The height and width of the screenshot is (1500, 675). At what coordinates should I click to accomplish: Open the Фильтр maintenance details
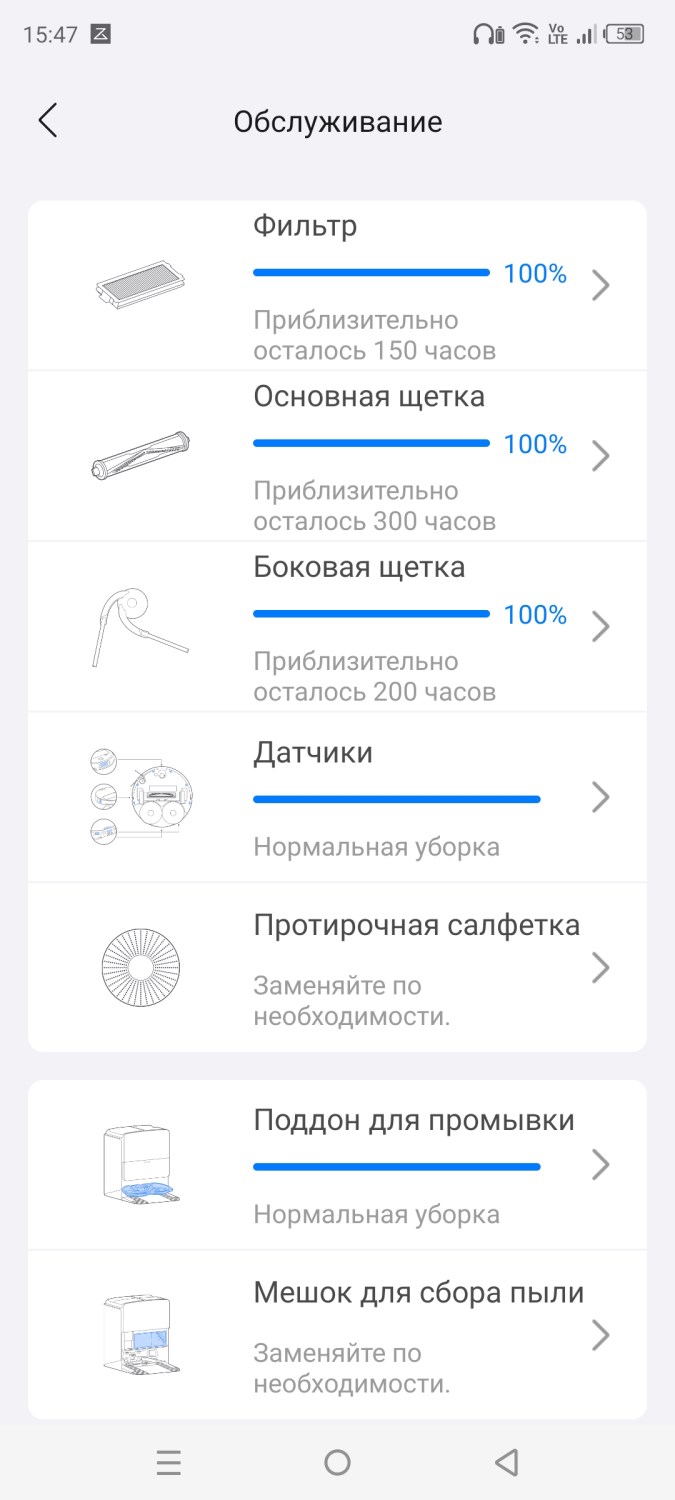point(337,286)
